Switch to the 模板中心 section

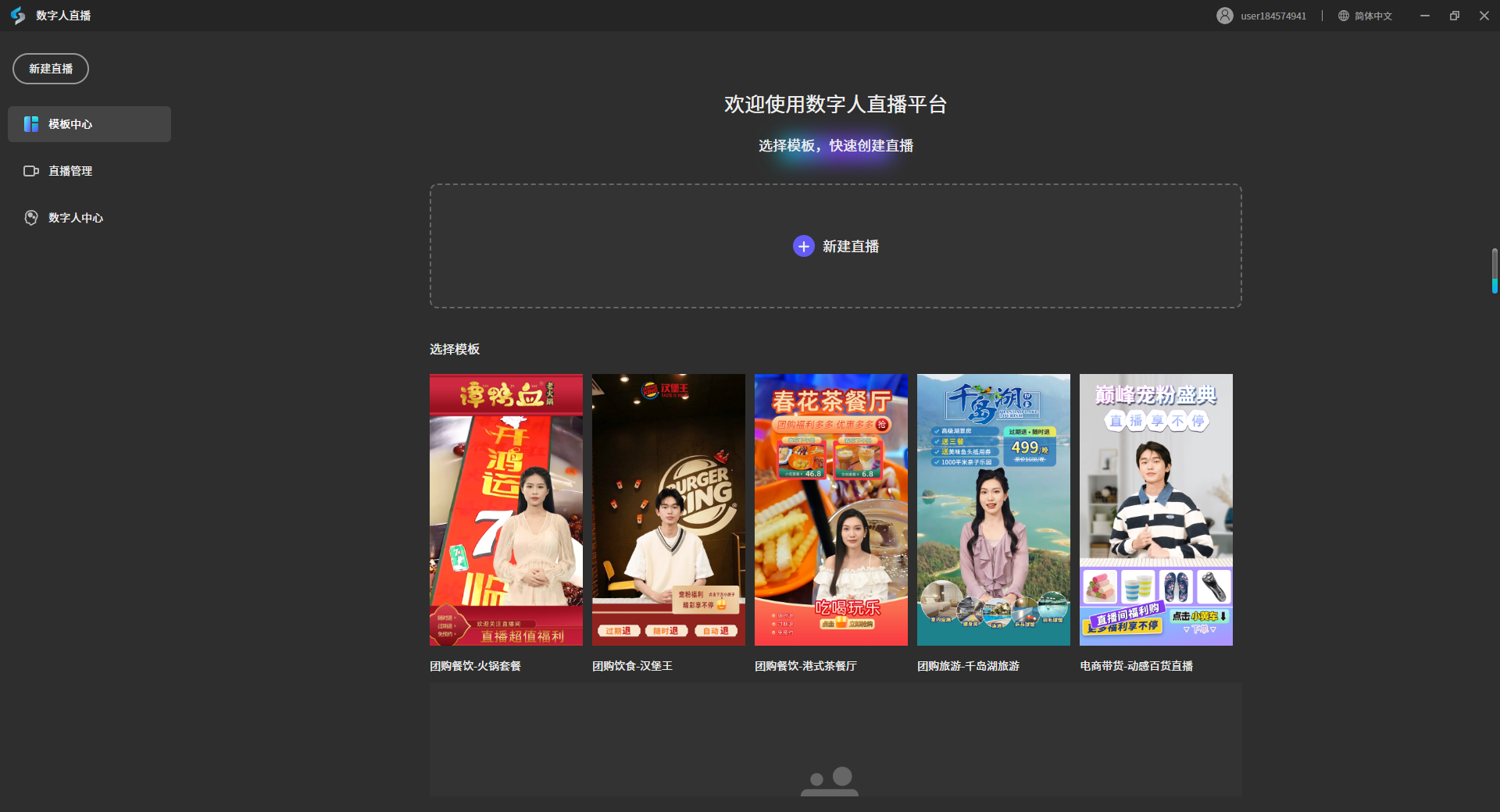89,124
